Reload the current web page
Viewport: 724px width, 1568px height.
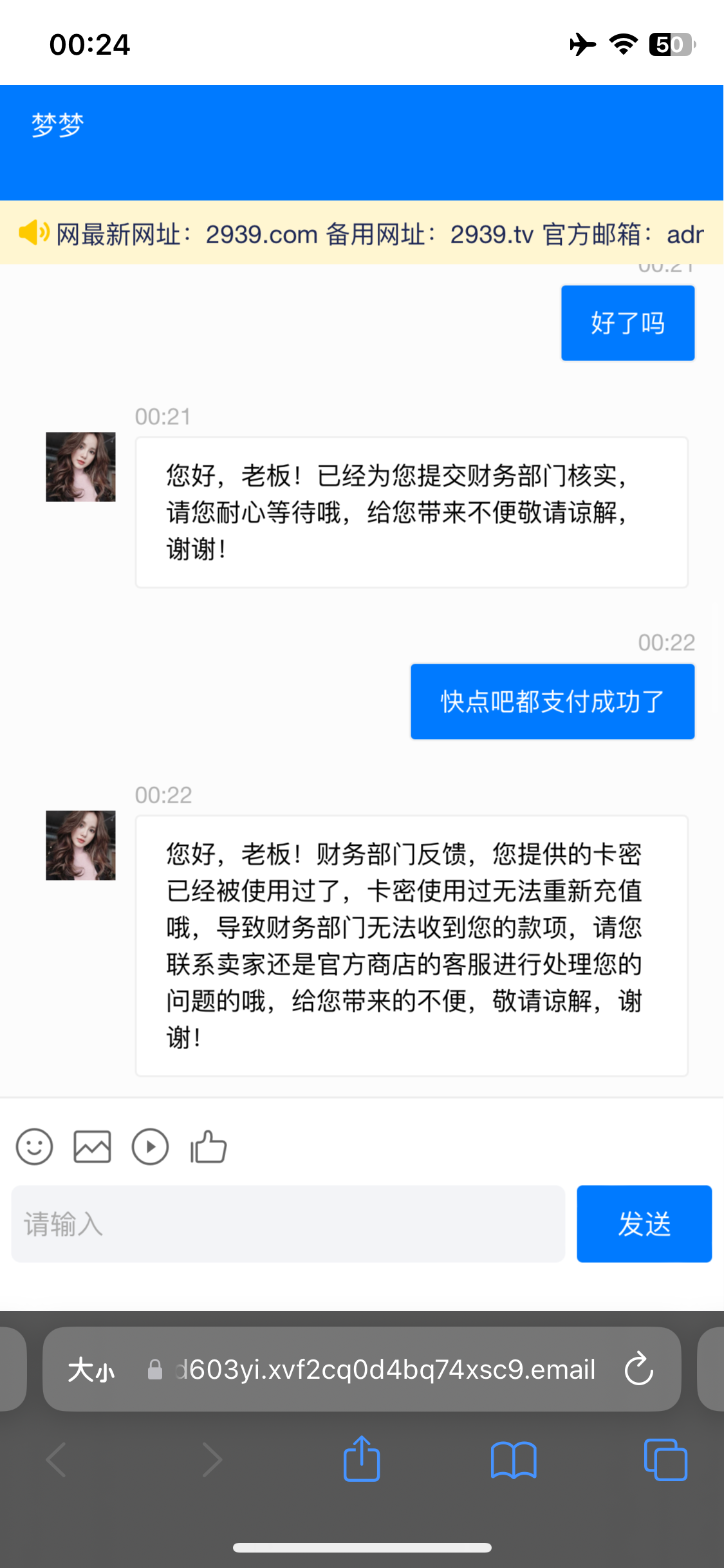tap(638, 1369)
